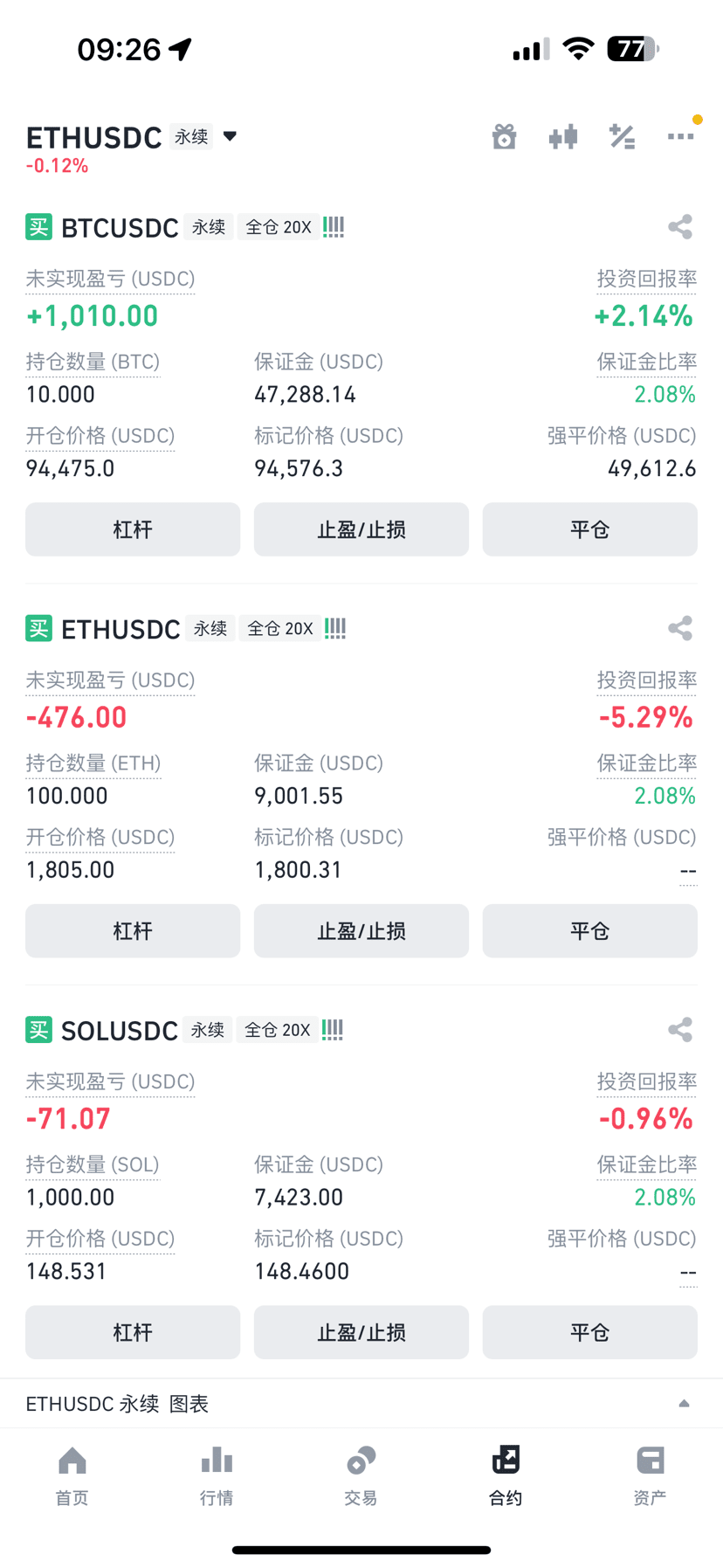Screen dimensions: 723x1568
Task: Open the calculator percent icon
Action: (622, 136)
